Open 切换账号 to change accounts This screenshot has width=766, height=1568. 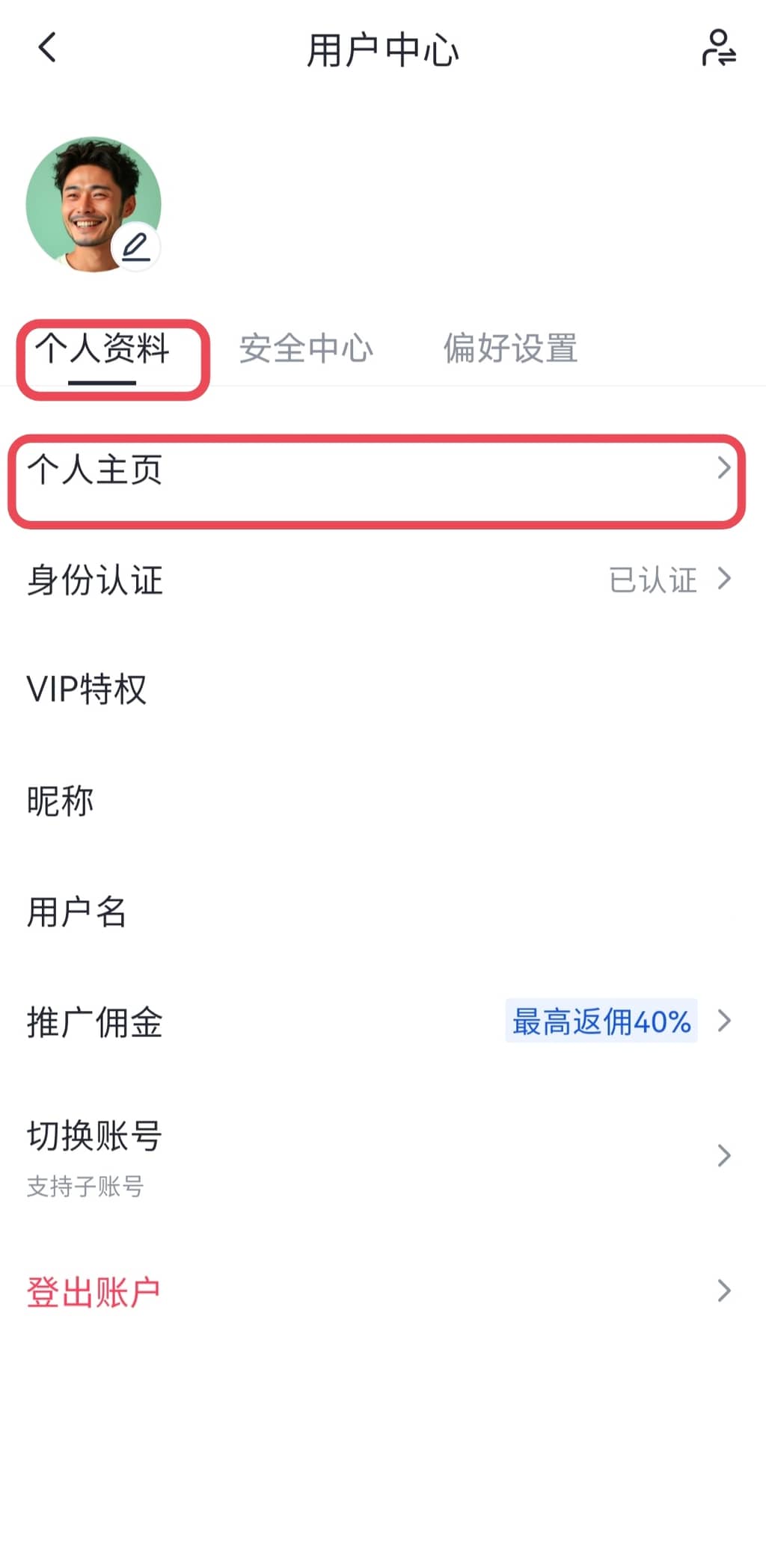[377, 1155]
